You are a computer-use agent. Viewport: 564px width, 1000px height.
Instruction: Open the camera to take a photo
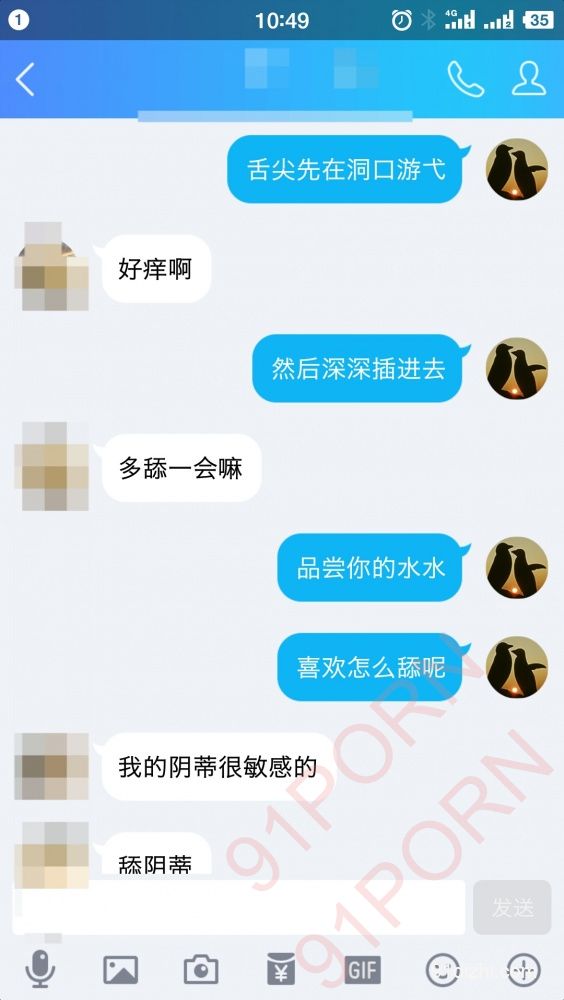[x=201, y=970]
